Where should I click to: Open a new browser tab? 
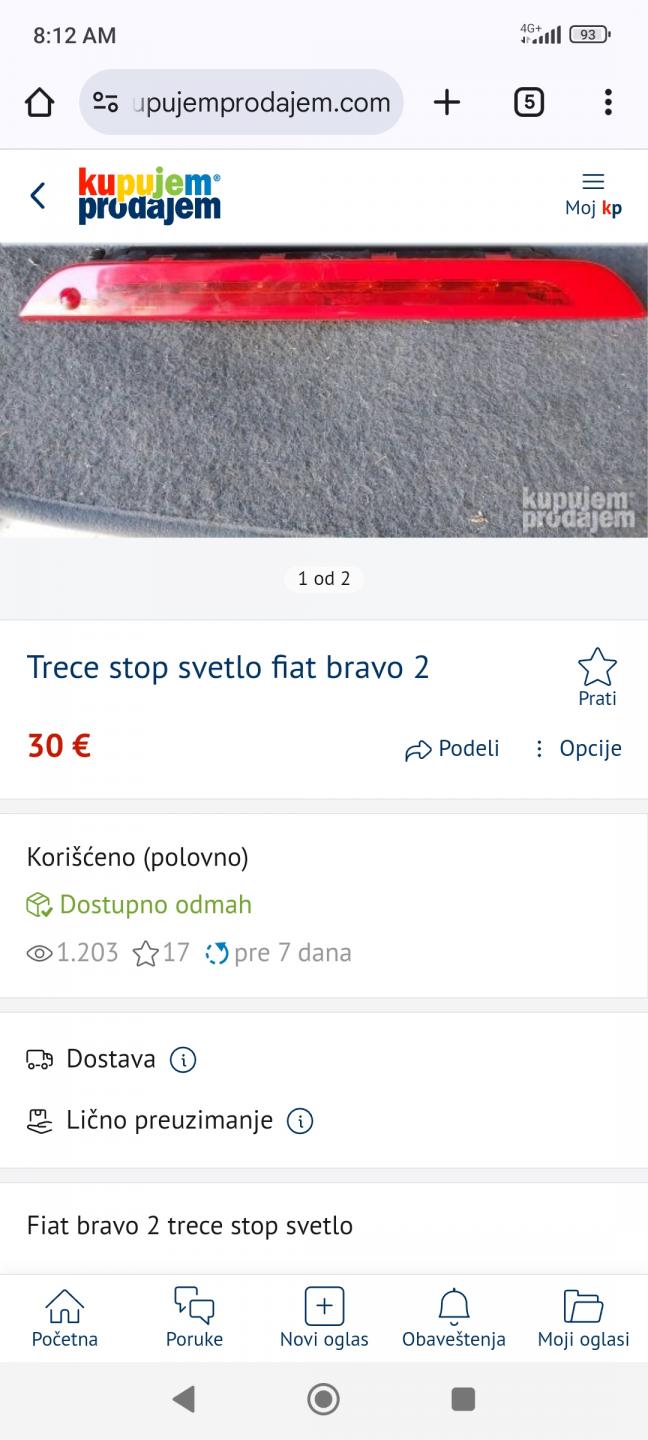pyautogui.click(x=447, y=102)
